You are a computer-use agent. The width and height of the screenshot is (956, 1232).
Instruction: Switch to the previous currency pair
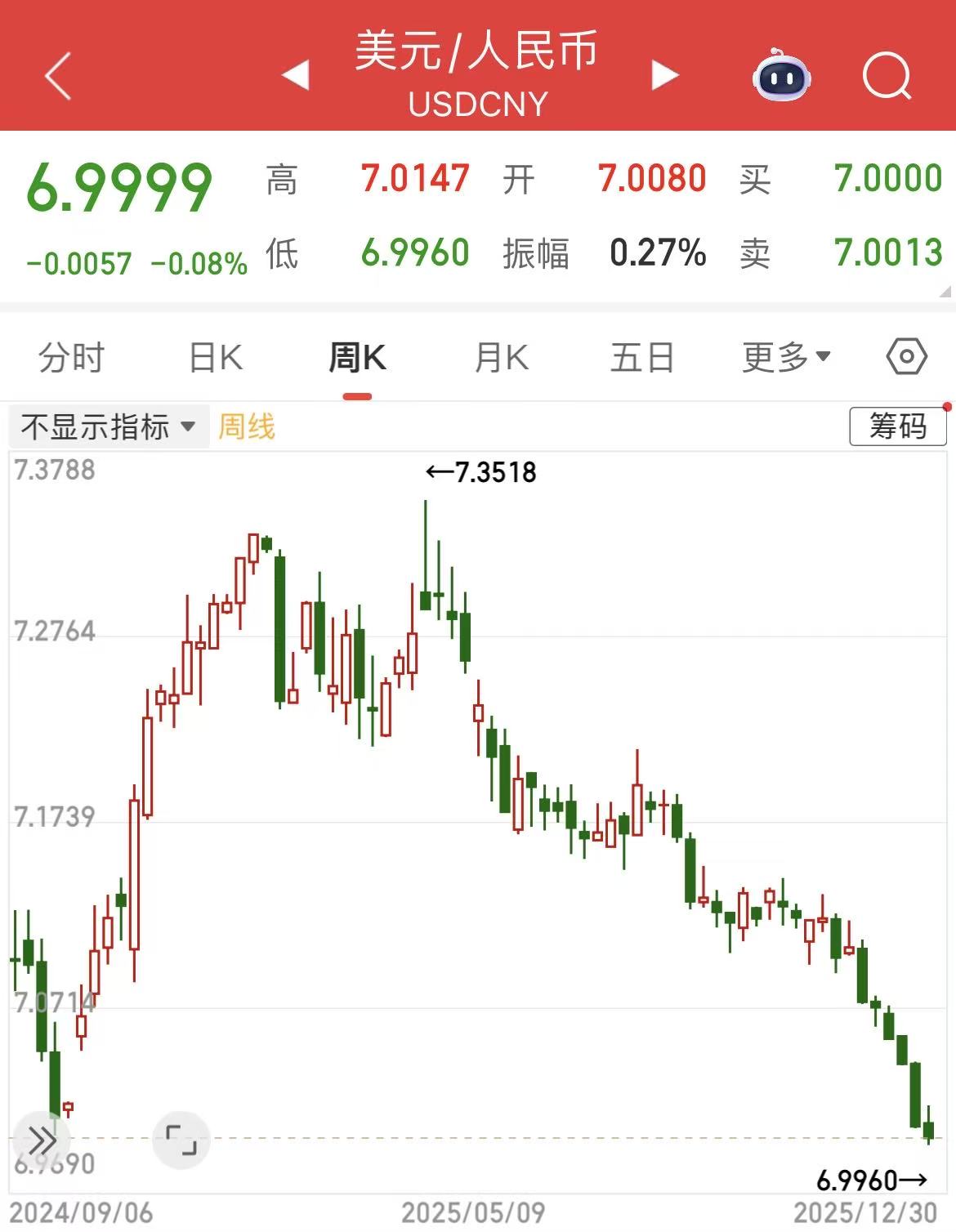(x=295, y=75)
